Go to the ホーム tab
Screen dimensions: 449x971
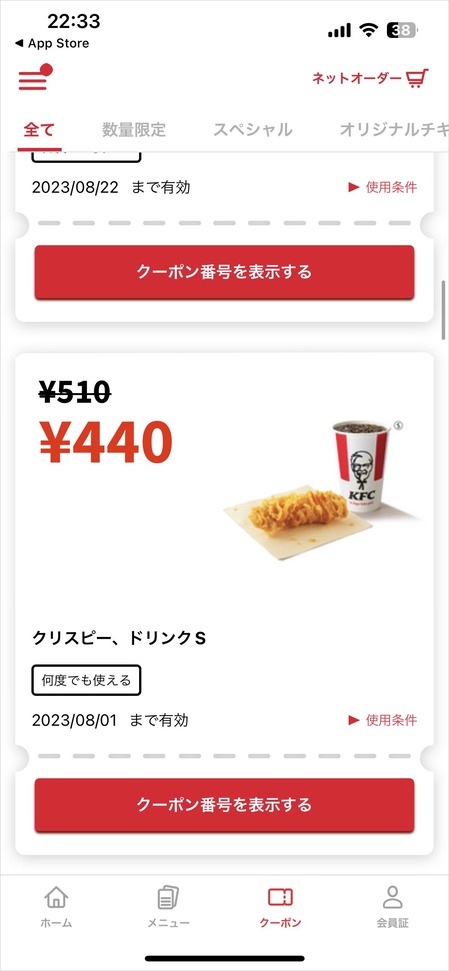[56, 906]
